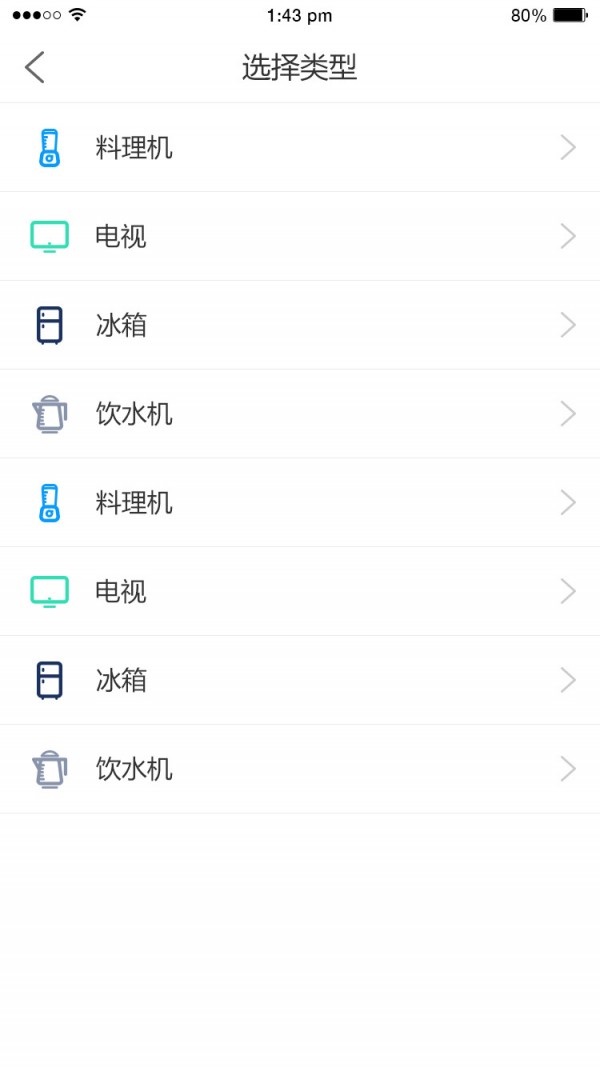
Task: Open the second 冰箱 row in the list
Action: pos(300,680)
